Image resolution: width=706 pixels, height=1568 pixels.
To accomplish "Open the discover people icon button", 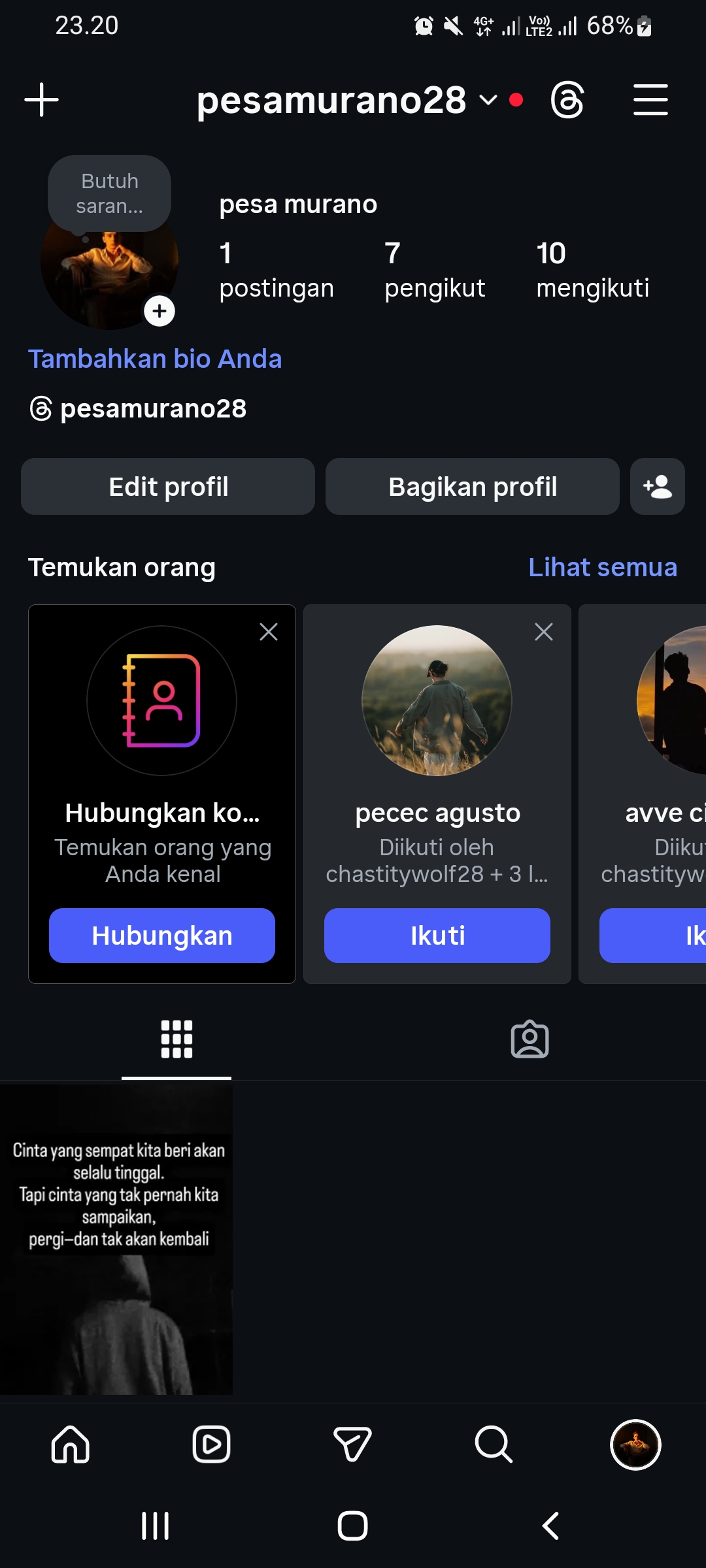I will [x=657, y=487].
